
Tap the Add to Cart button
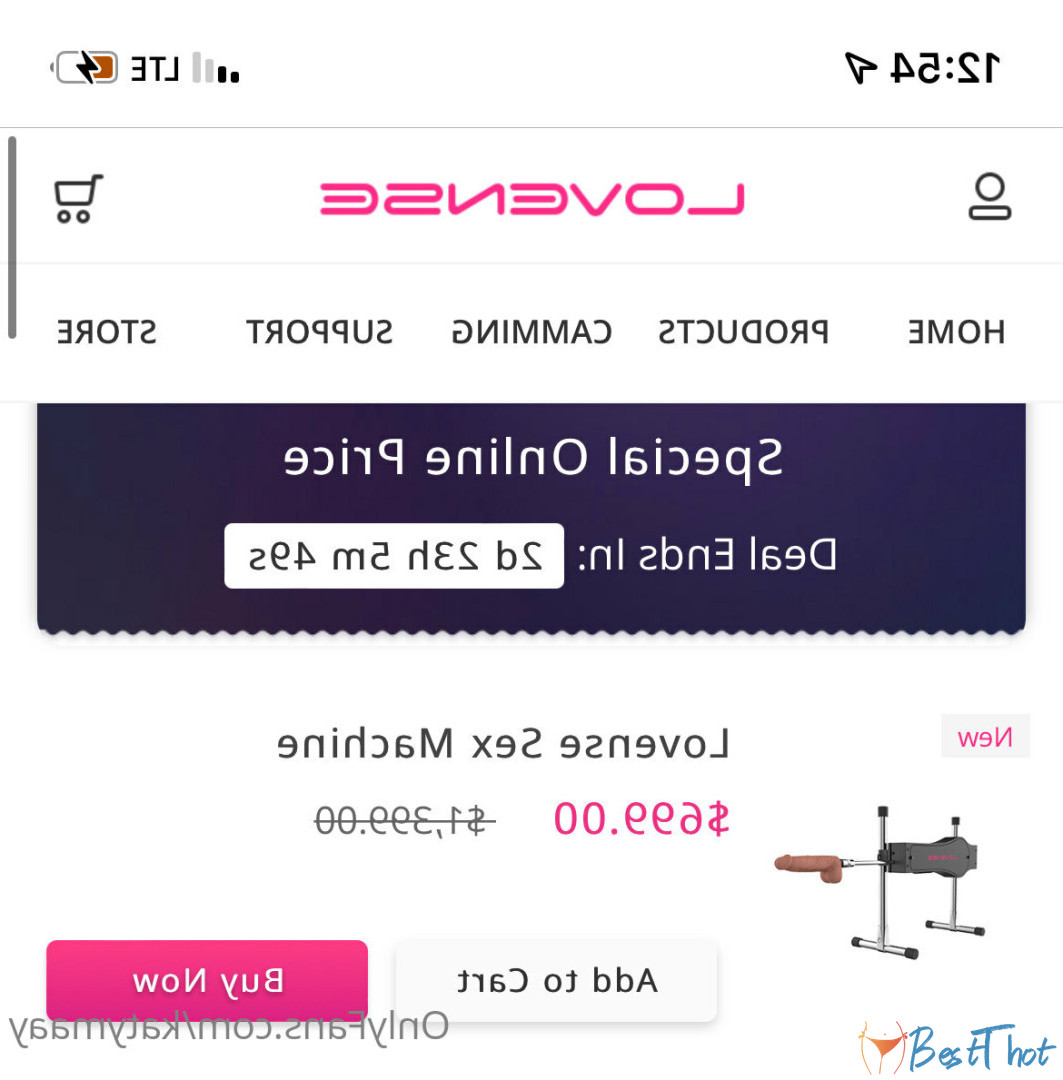pyautogui.click(x=556, y=981)
